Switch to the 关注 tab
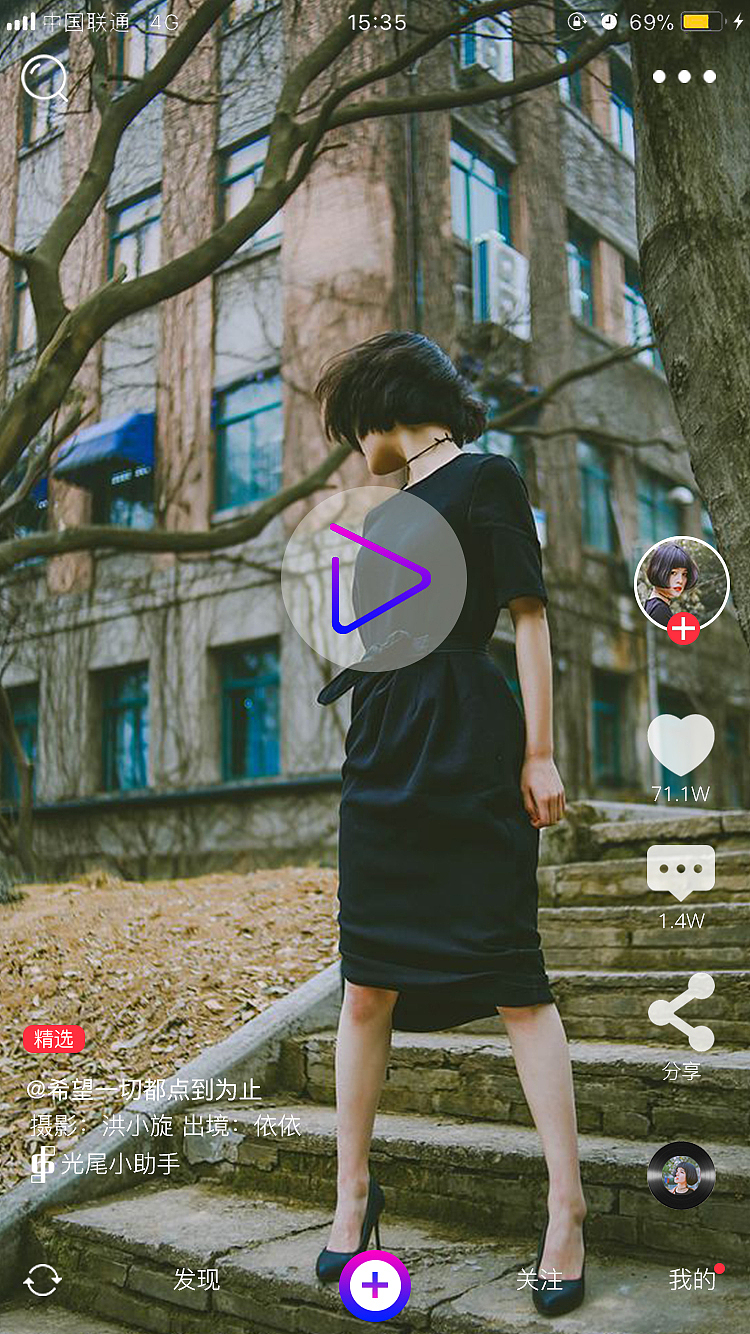This screenshot has height=1334, width=750. 539,1280
